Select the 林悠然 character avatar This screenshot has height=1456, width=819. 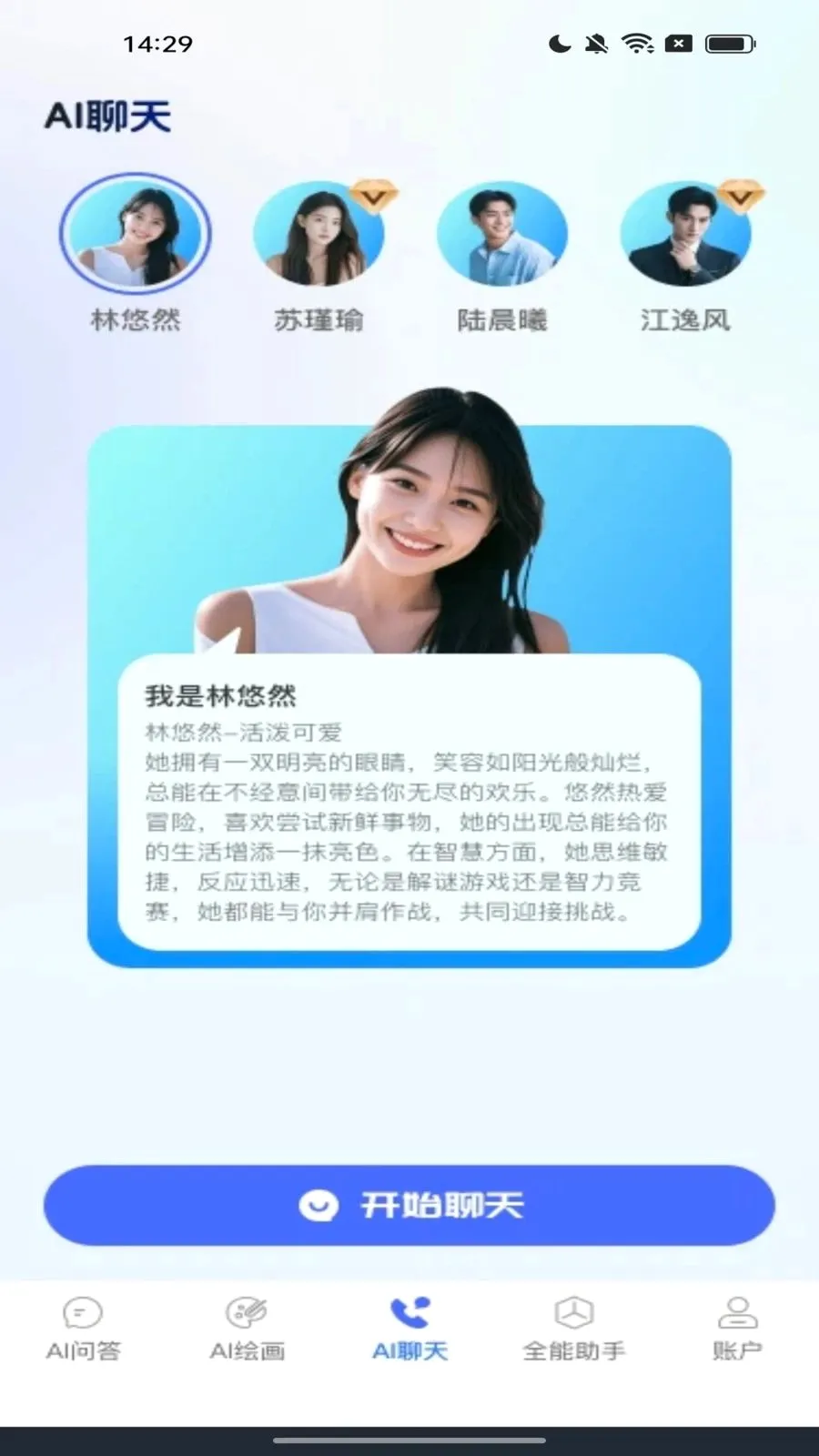tap(136, 234)
